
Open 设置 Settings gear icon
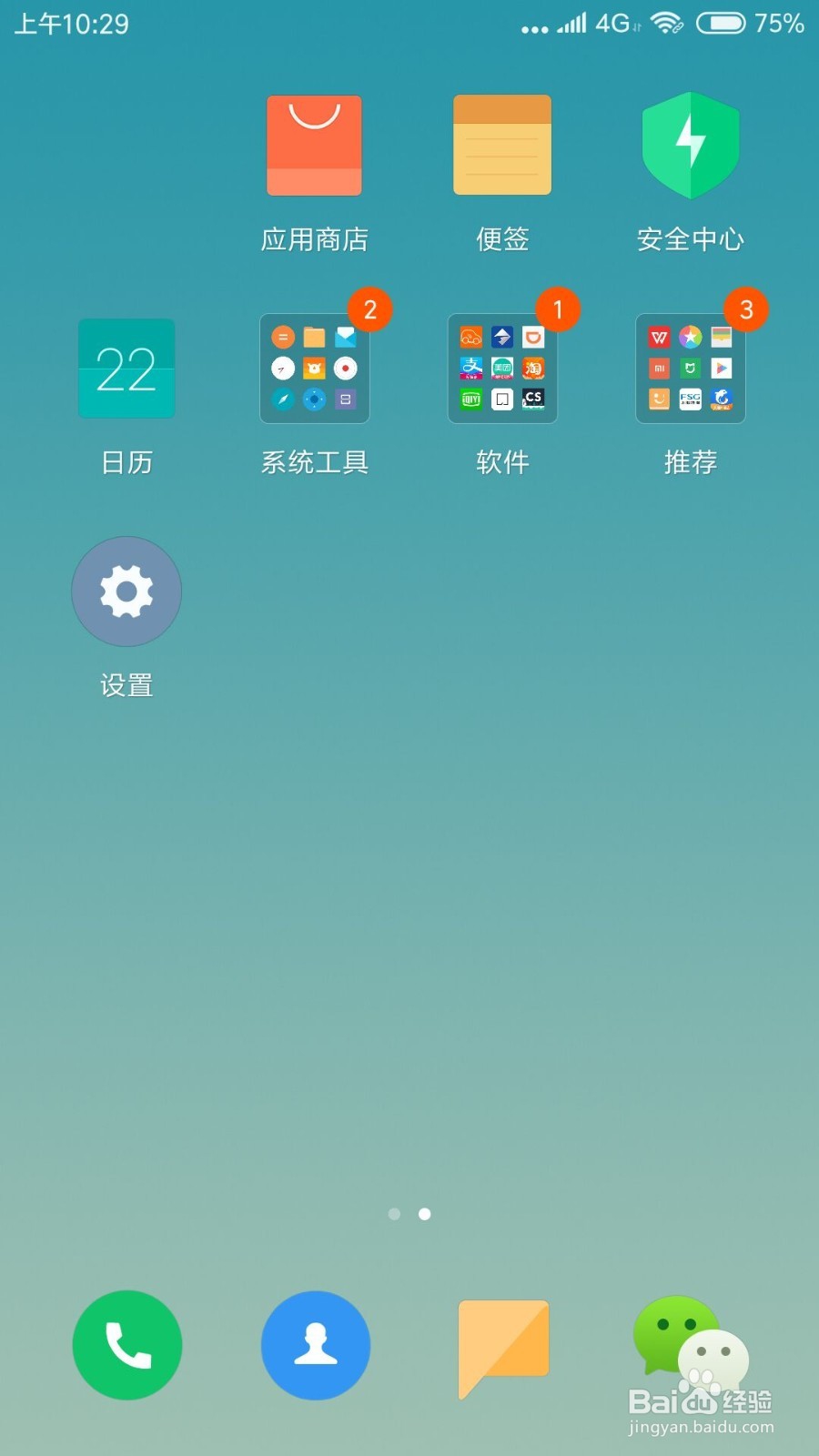[126, 591]
